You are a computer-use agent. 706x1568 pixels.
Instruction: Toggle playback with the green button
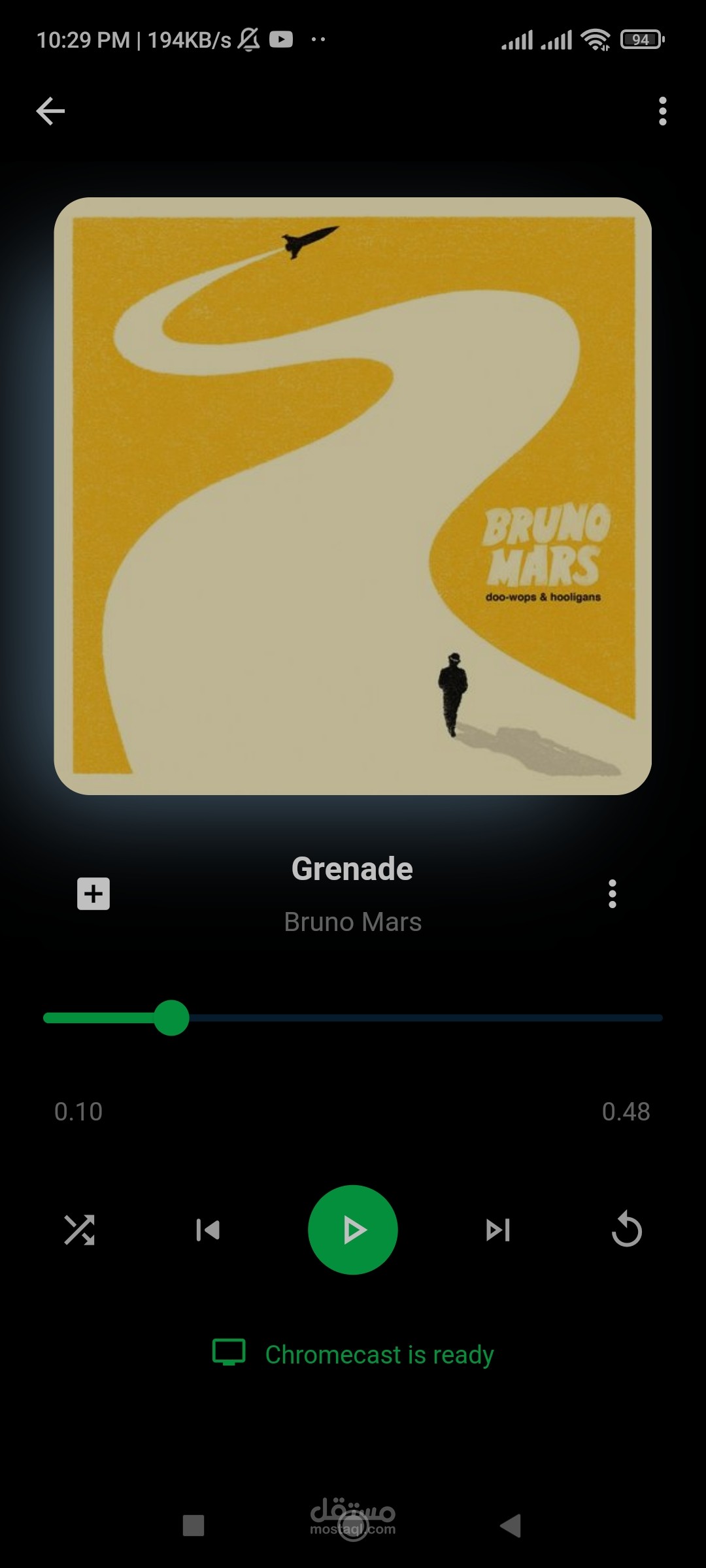pos(353,1229)
